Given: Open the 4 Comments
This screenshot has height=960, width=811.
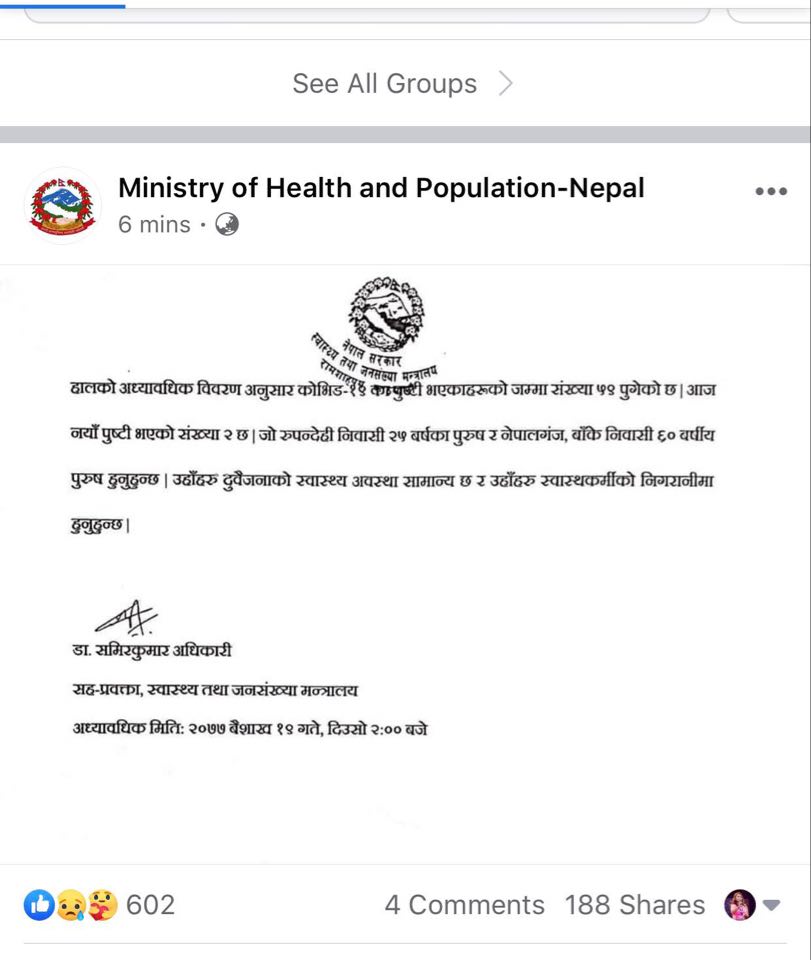Looking at the screenshot, I should pyautogui.click(x=464, y=905).
